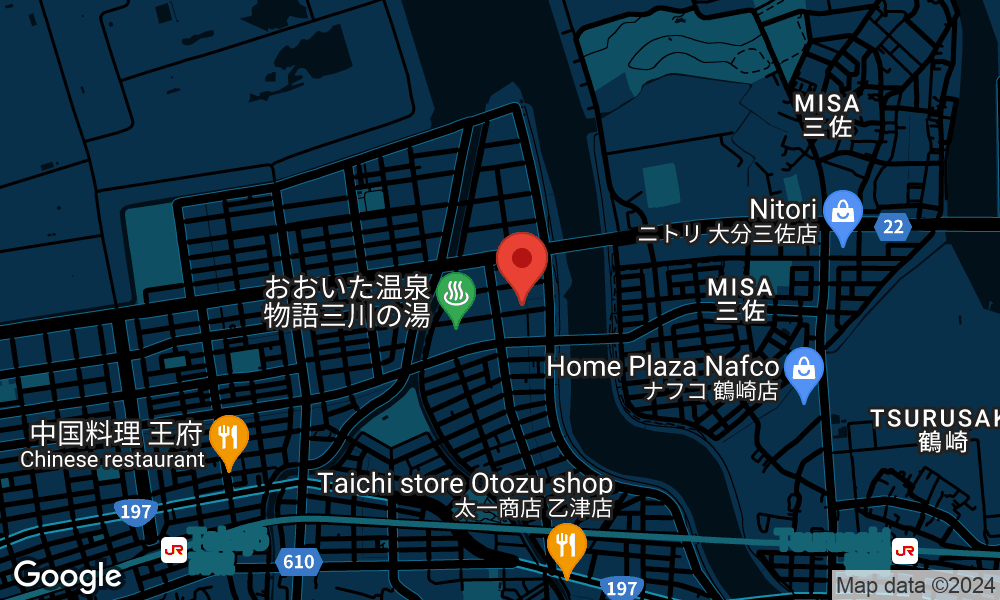Open the Nitori shopping marker

[x=843, y=214]
